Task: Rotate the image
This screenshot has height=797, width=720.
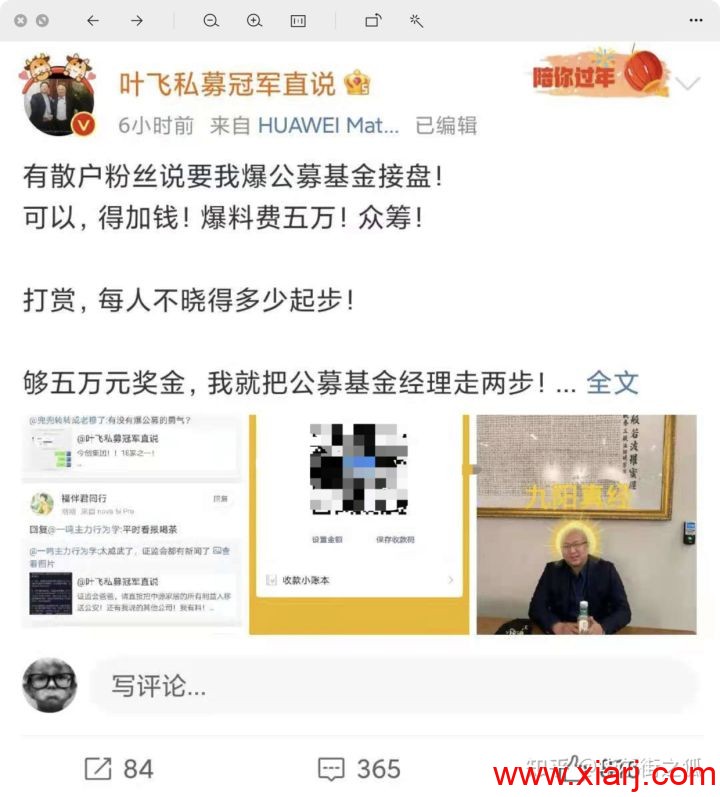Action: (373, 20)
